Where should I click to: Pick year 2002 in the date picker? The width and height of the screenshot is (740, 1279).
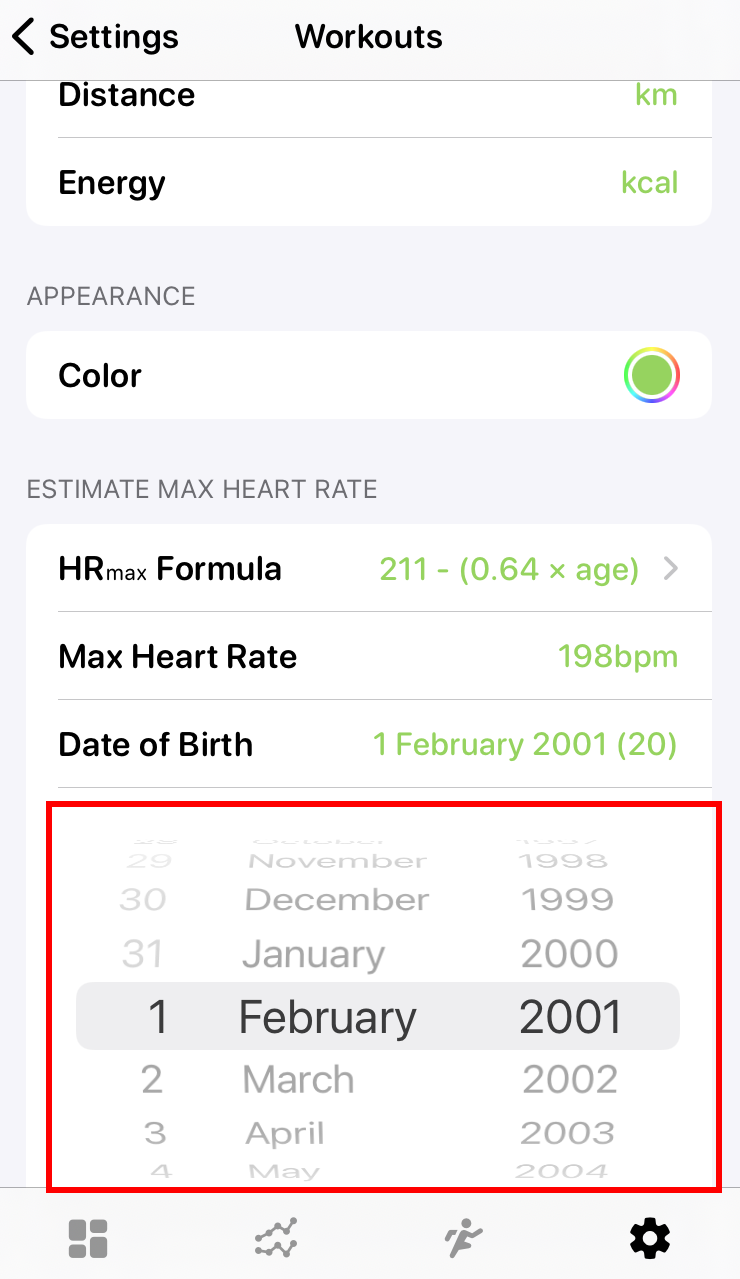[x=570, y=1080]
